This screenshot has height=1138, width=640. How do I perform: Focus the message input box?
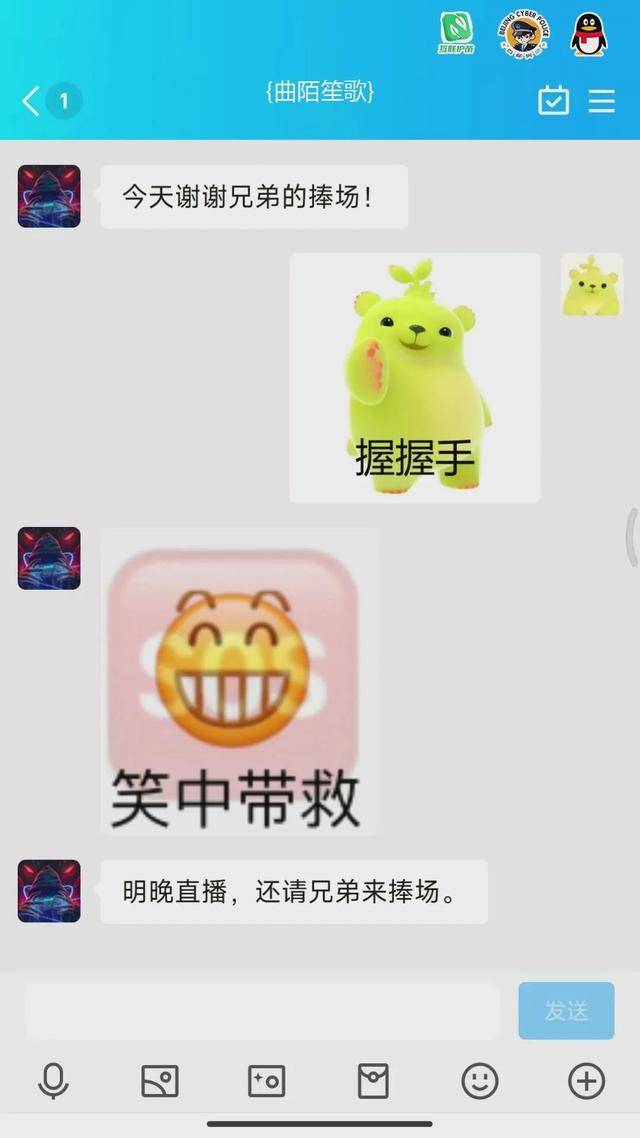[262, 1010]
